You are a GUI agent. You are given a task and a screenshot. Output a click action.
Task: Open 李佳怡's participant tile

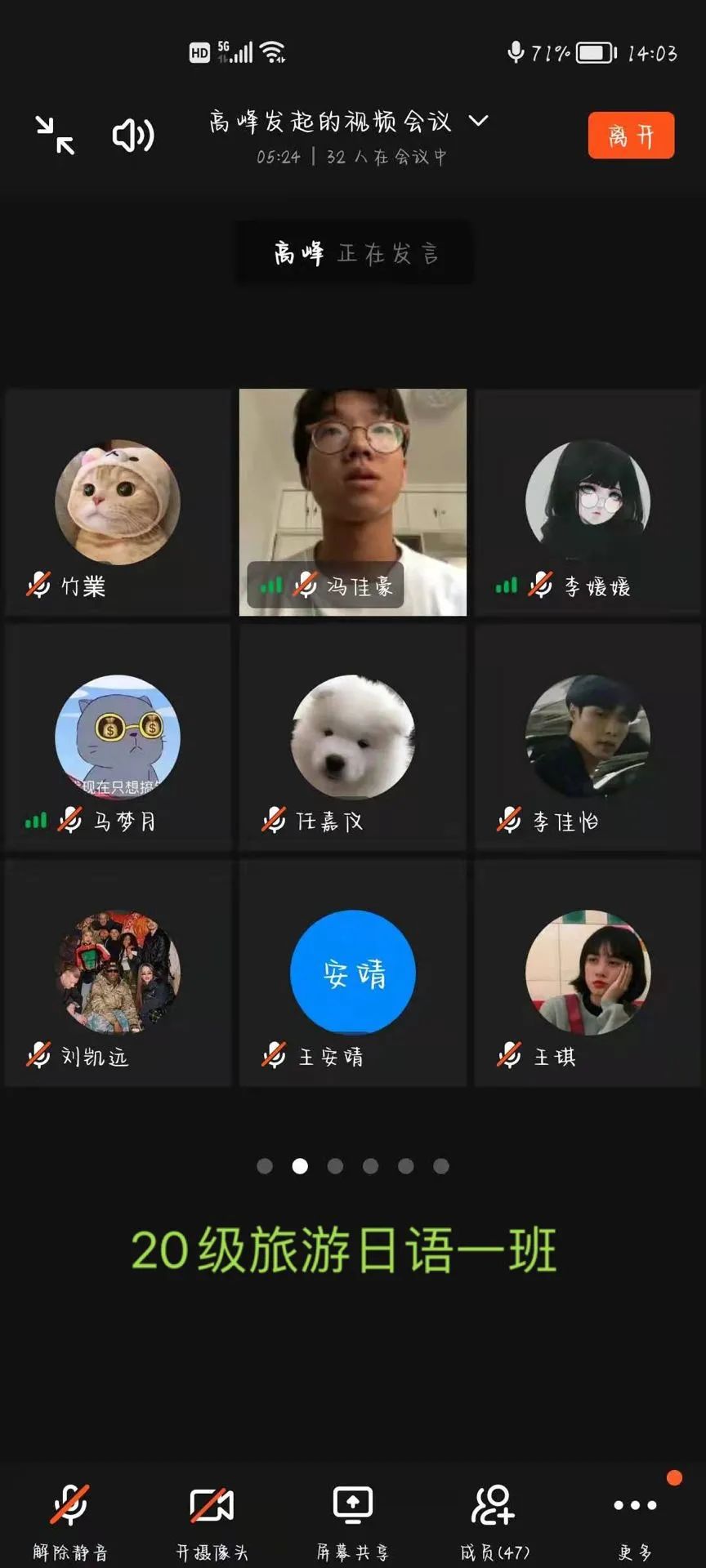(588, 737)
